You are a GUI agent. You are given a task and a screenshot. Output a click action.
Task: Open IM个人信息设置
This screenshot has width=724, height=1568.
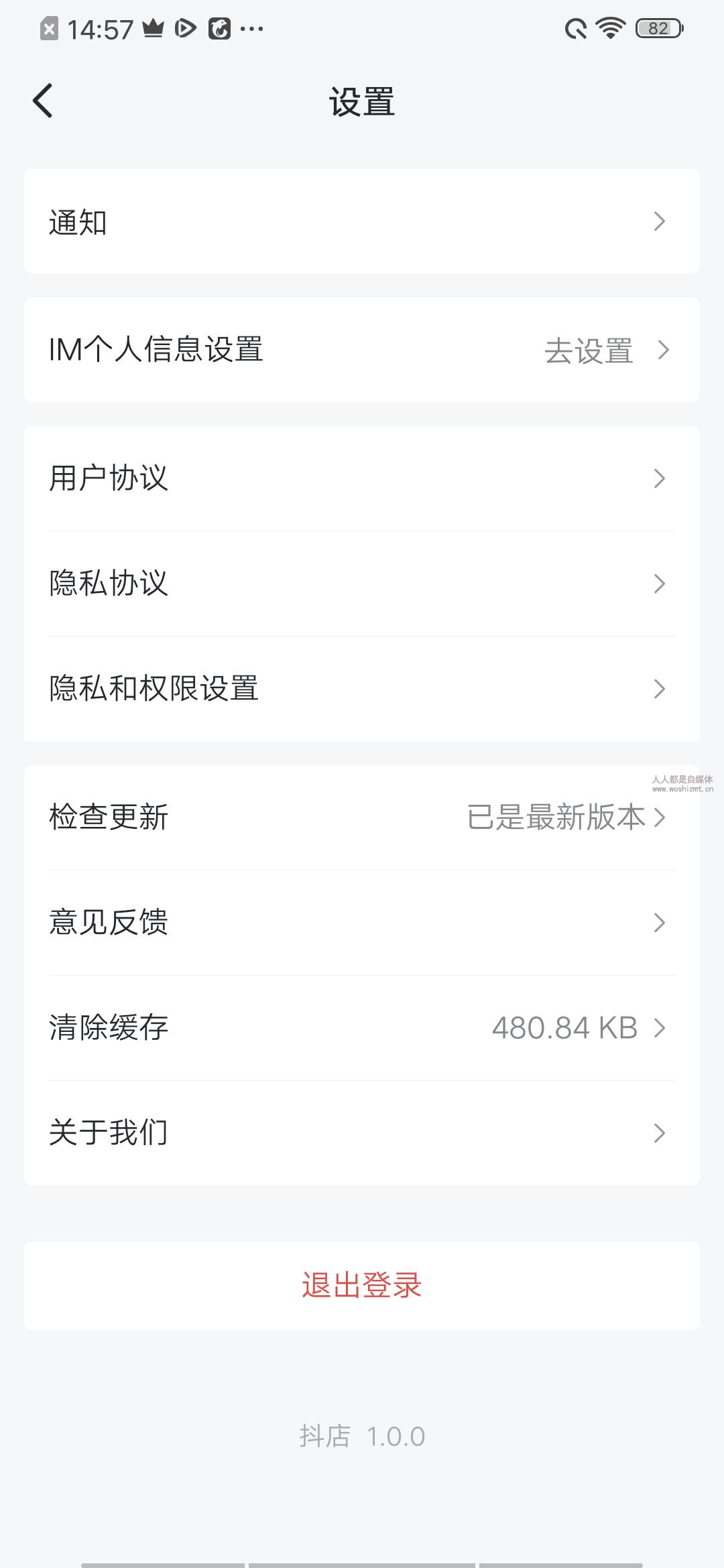pos(362,350)
